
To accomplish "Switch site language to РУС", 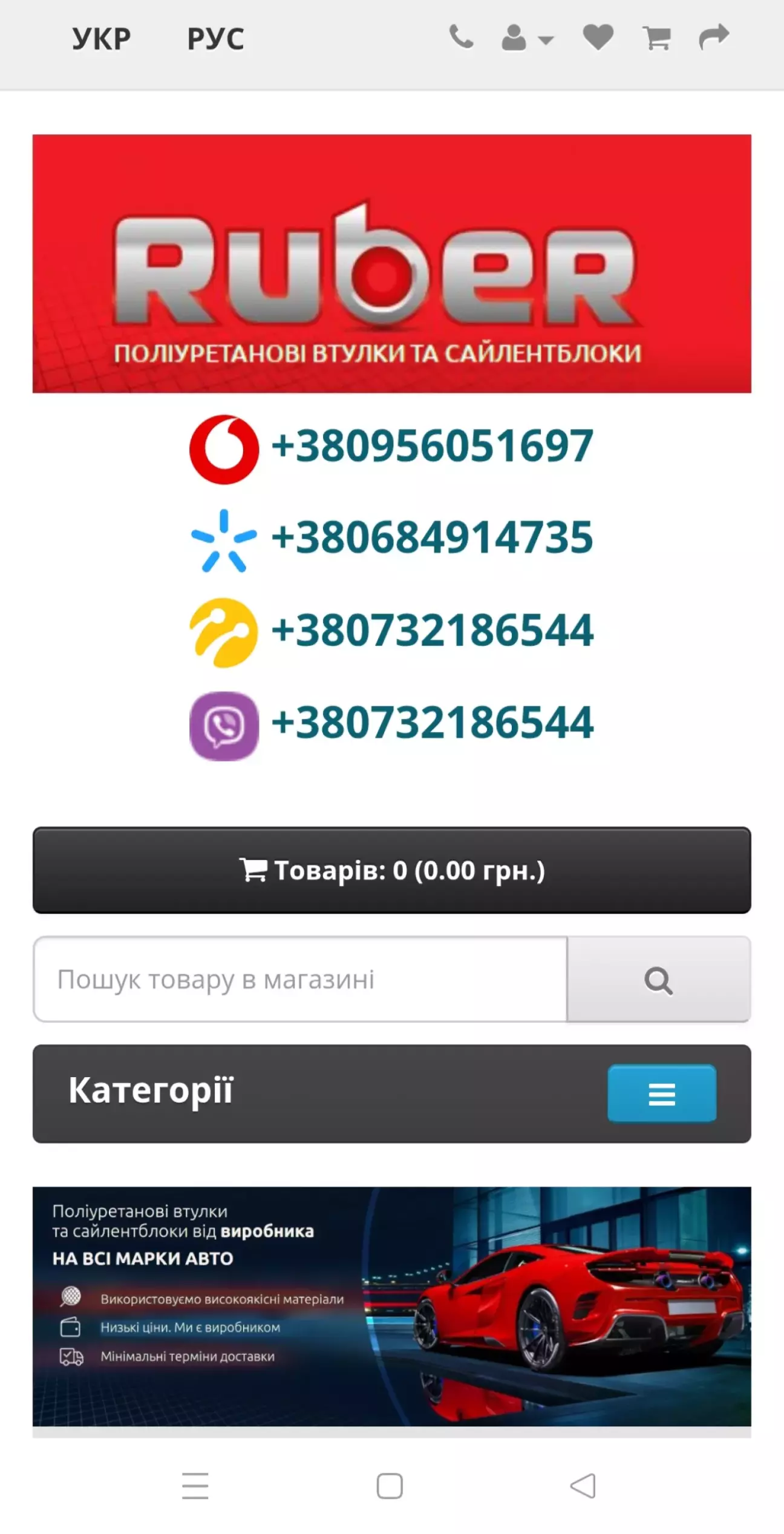I will [215, 39].
